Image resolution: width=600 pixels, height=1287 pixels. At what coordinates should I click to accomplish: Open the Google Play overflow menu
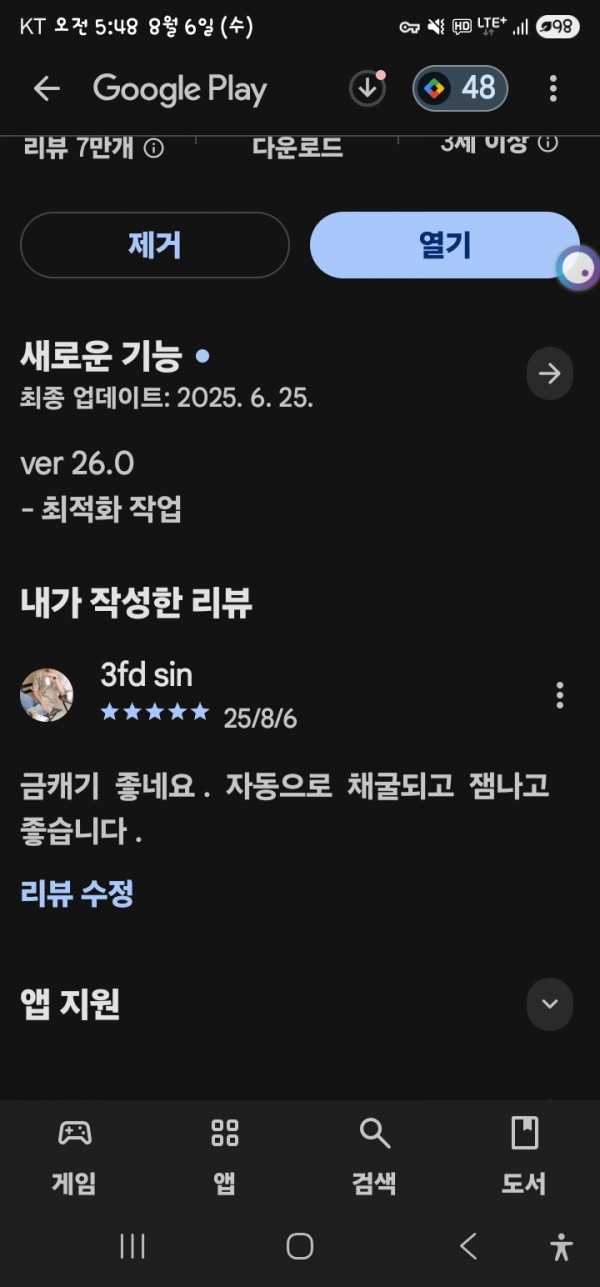553,89
